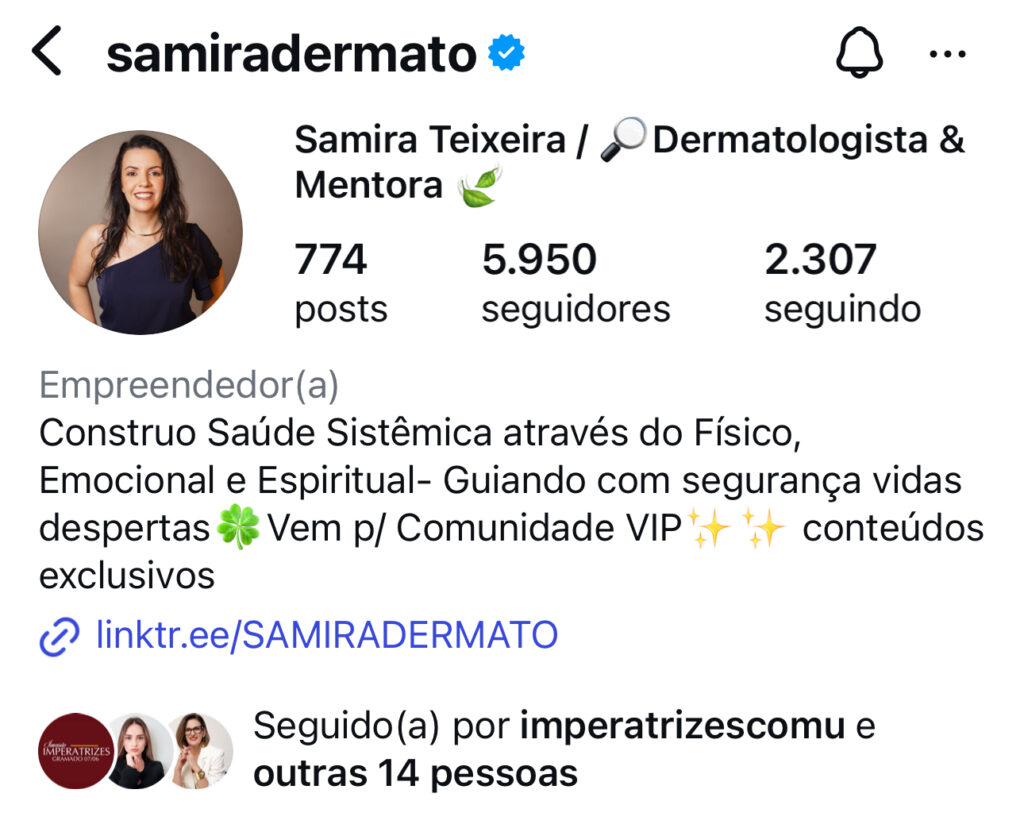This screenshot has height=828, width=1024.
Task: View followers in common with imperatrizescomu
Action: (x=457, y=750)
